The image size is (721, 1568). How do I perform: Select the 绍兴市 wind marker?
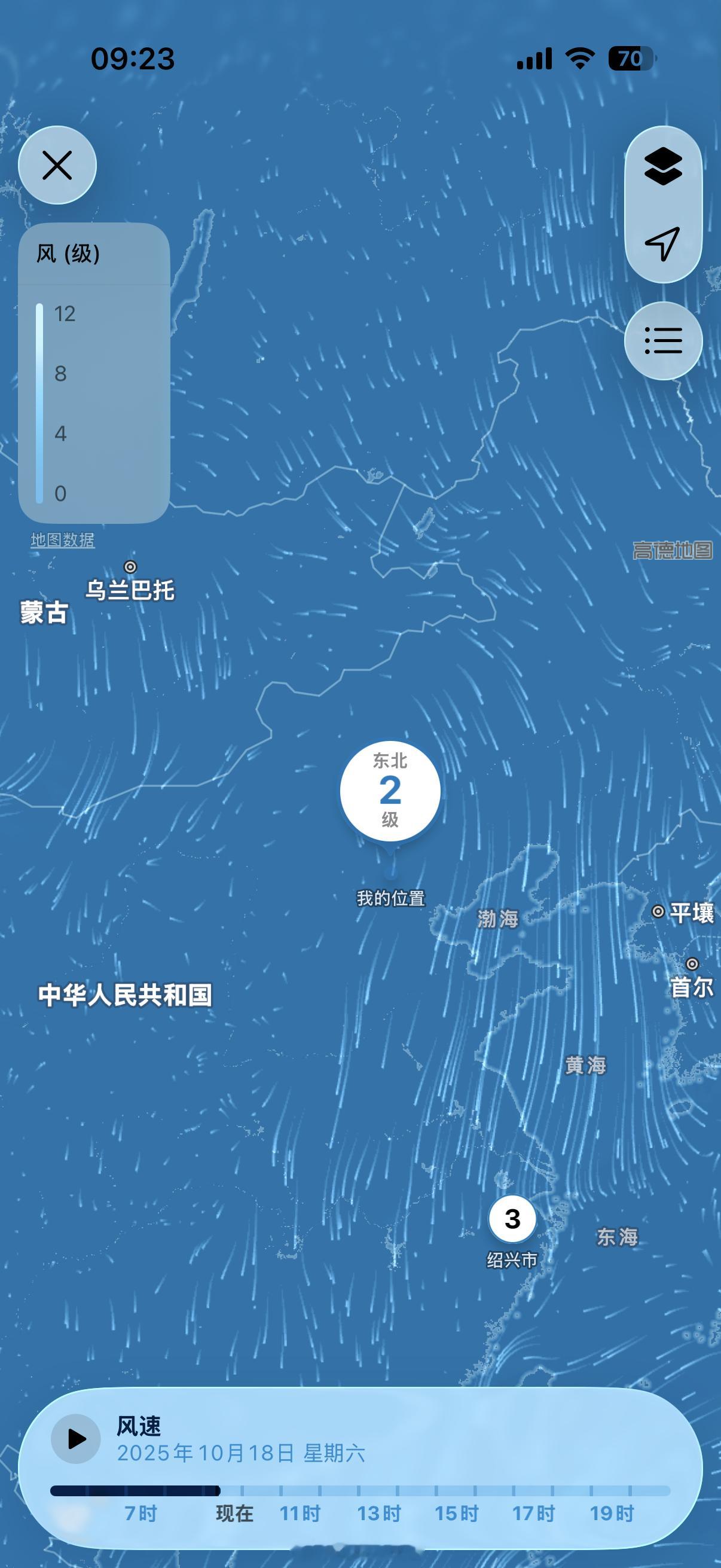(512, 1219)
